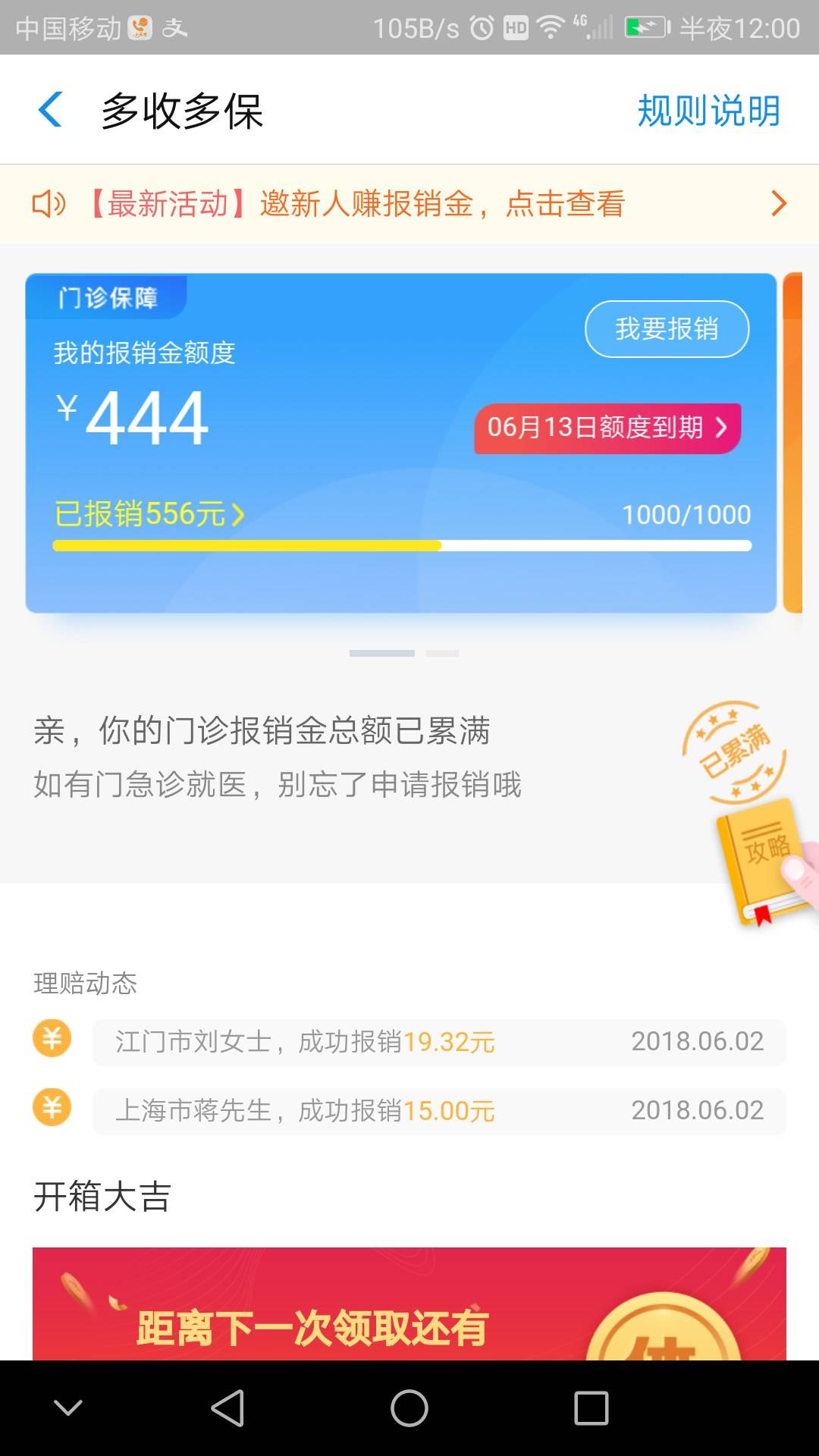Screen dimensions: 819x1456
Task: Tap the system home button
Action: 409,1408
